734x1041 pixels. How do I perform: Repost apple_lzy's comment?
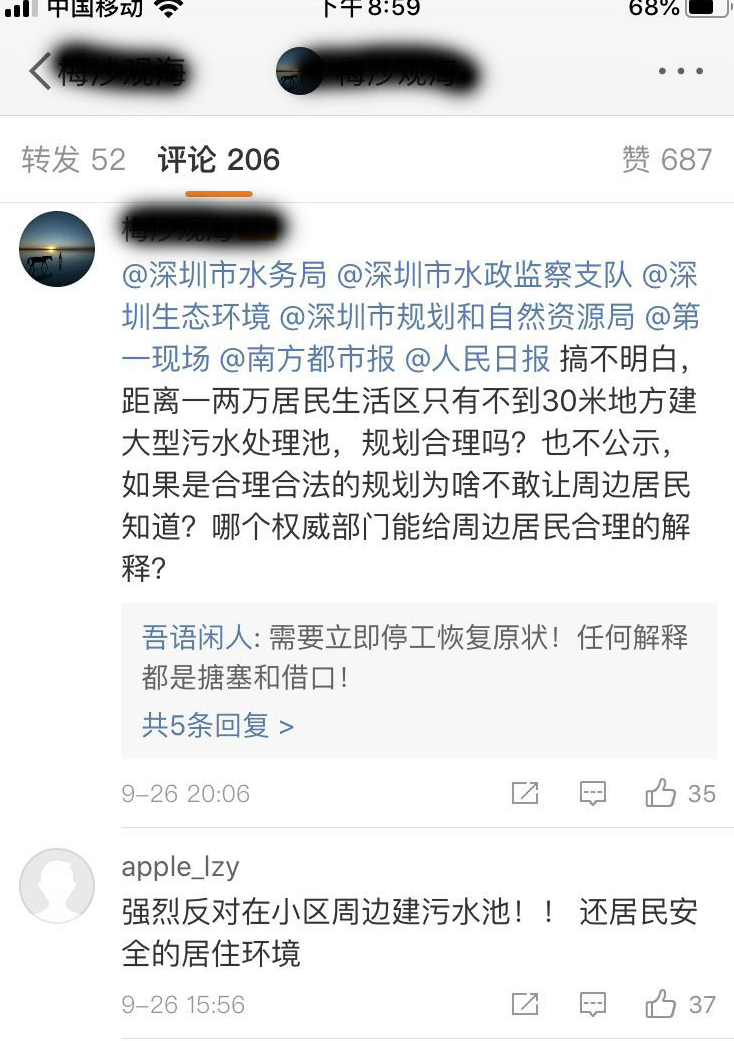[525, 1004]
